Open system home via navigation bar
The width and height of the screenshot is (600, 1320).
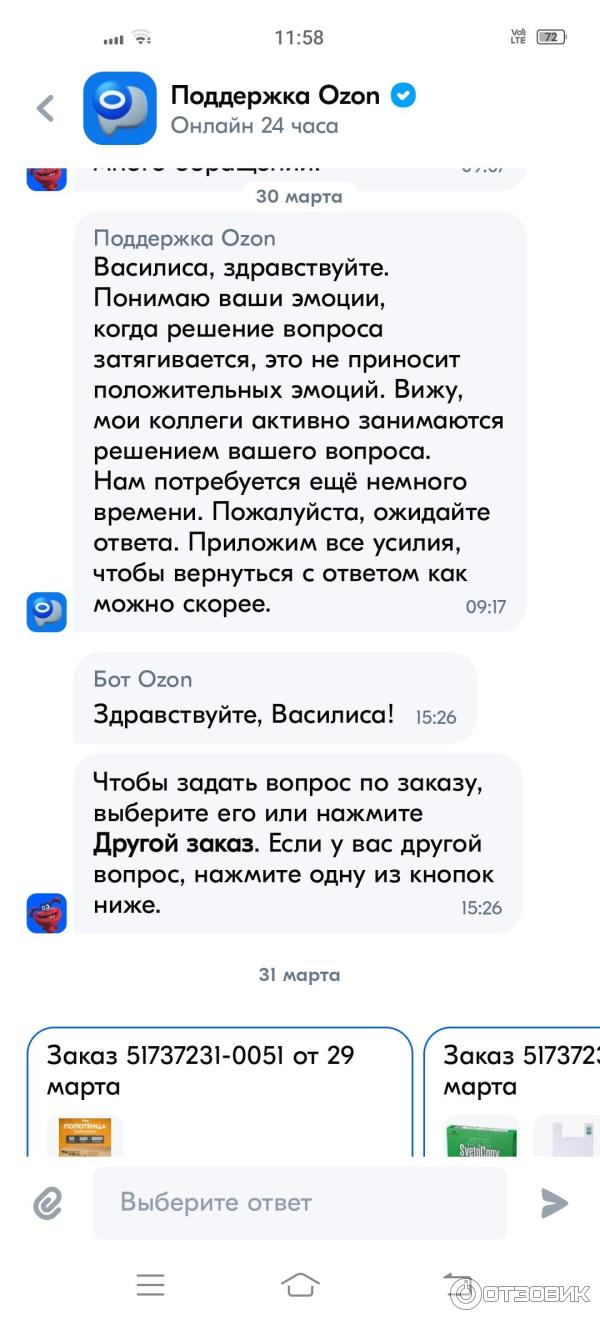point(300,1284)
